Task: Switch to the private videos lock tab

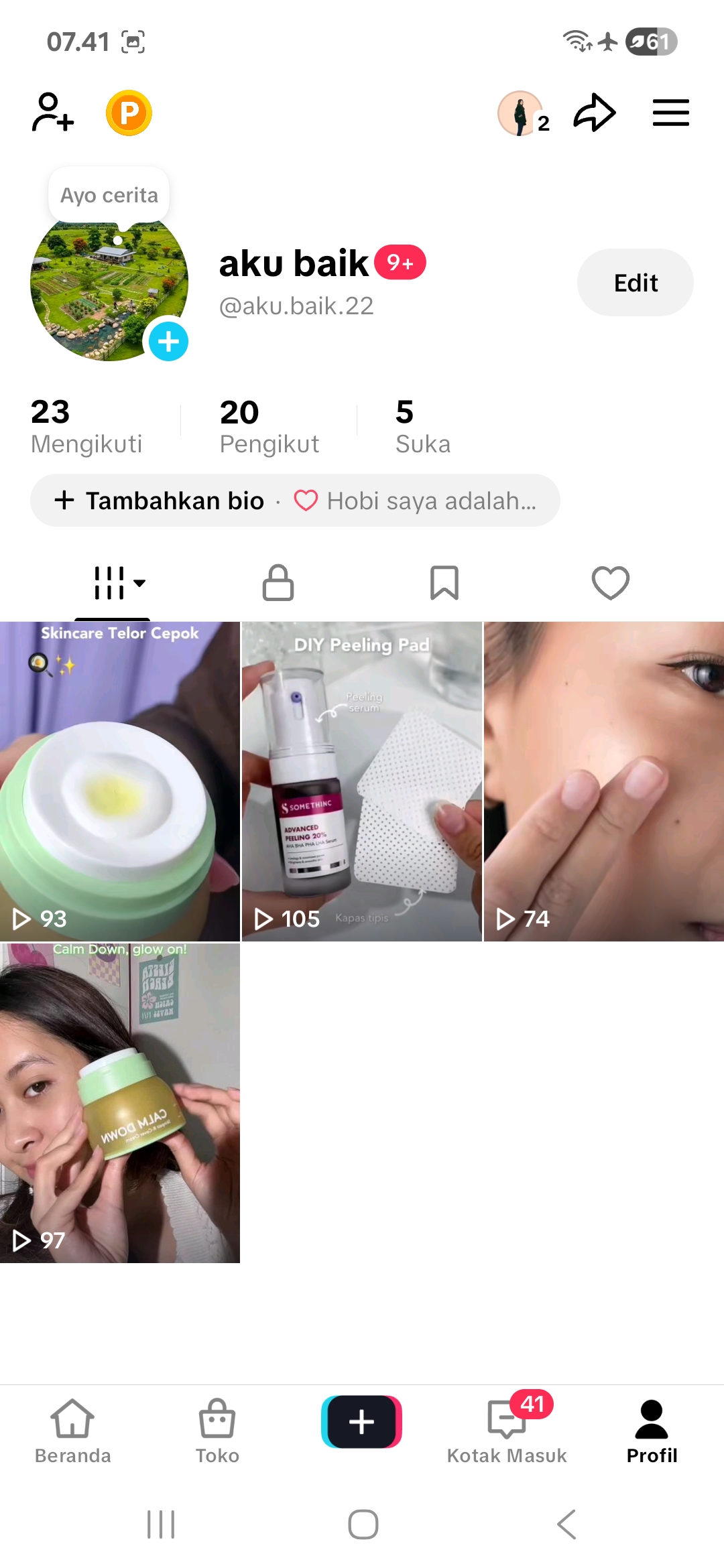Action: point(278,582)
